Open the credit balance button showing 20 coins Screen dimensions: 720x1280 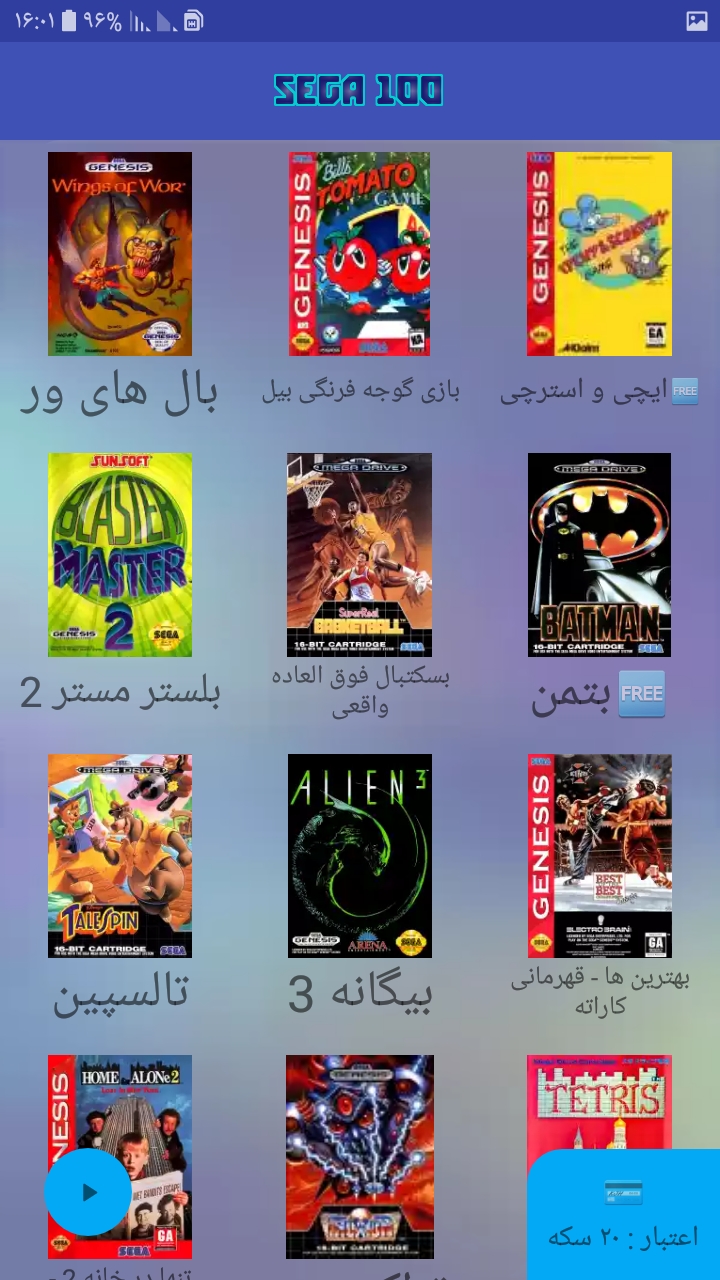[x=623, y=1216]
